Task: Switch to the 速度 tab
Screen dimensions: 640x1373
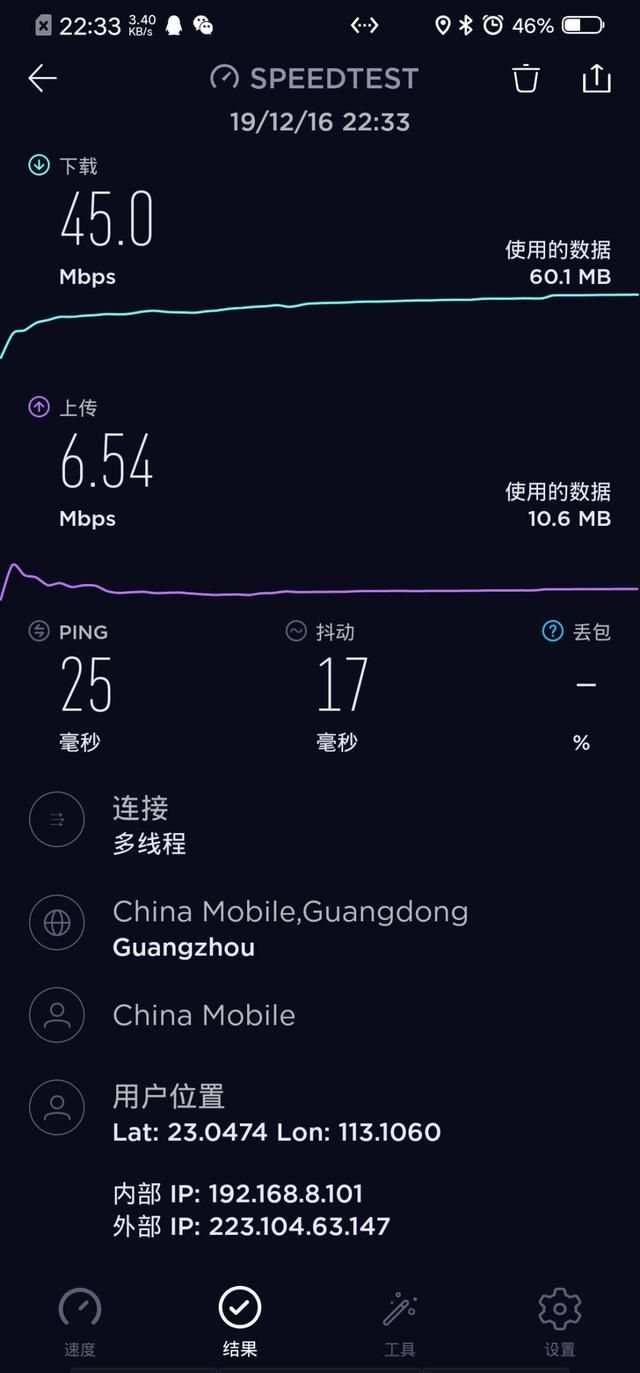Action: [80, 1323]
